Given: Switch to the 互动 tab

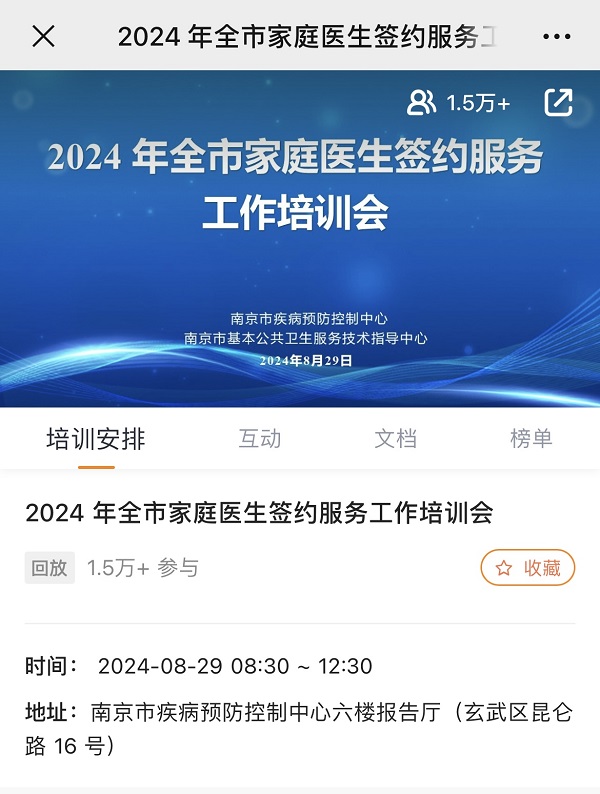Looking at the screenshot, I should click(x=260, y=439).
